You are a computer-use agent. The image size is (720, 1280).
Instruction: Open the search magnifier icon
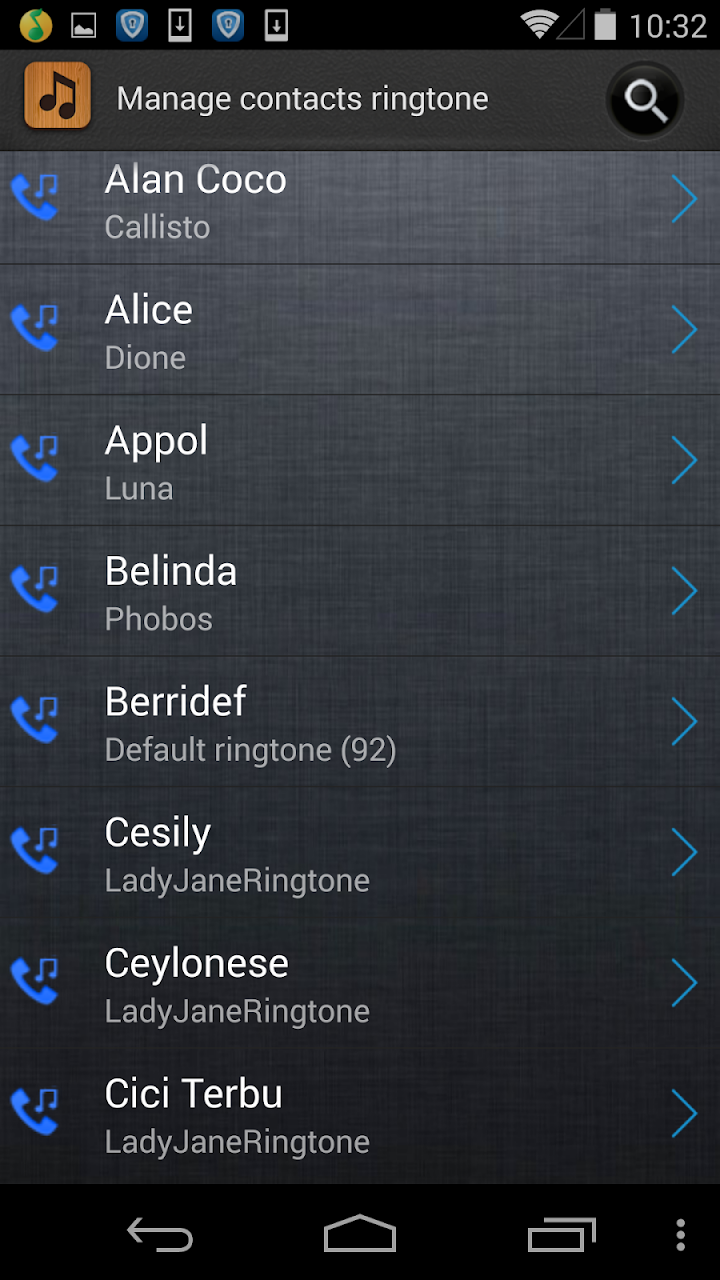coord(645,100)
